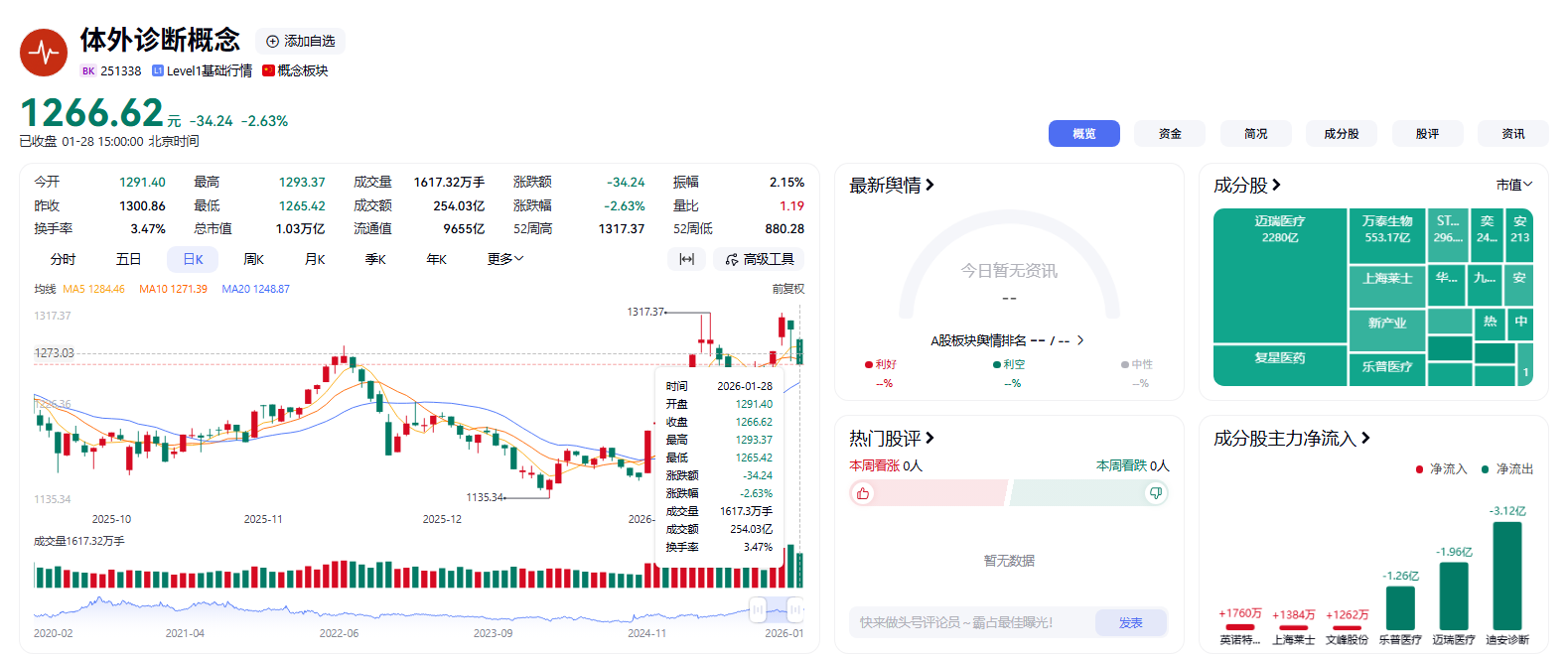
Task: Toggle the chart width expand icon
Action: [686, 259]
